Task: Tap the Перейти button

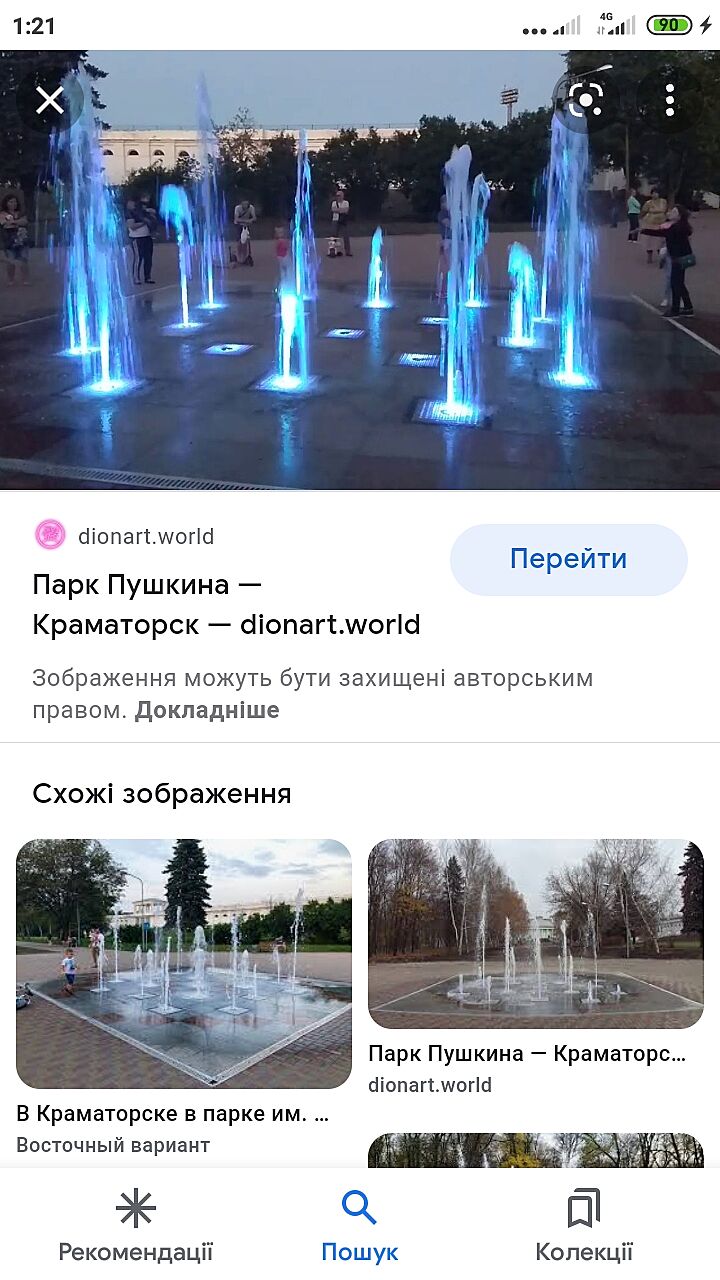Action: (568, 559)
